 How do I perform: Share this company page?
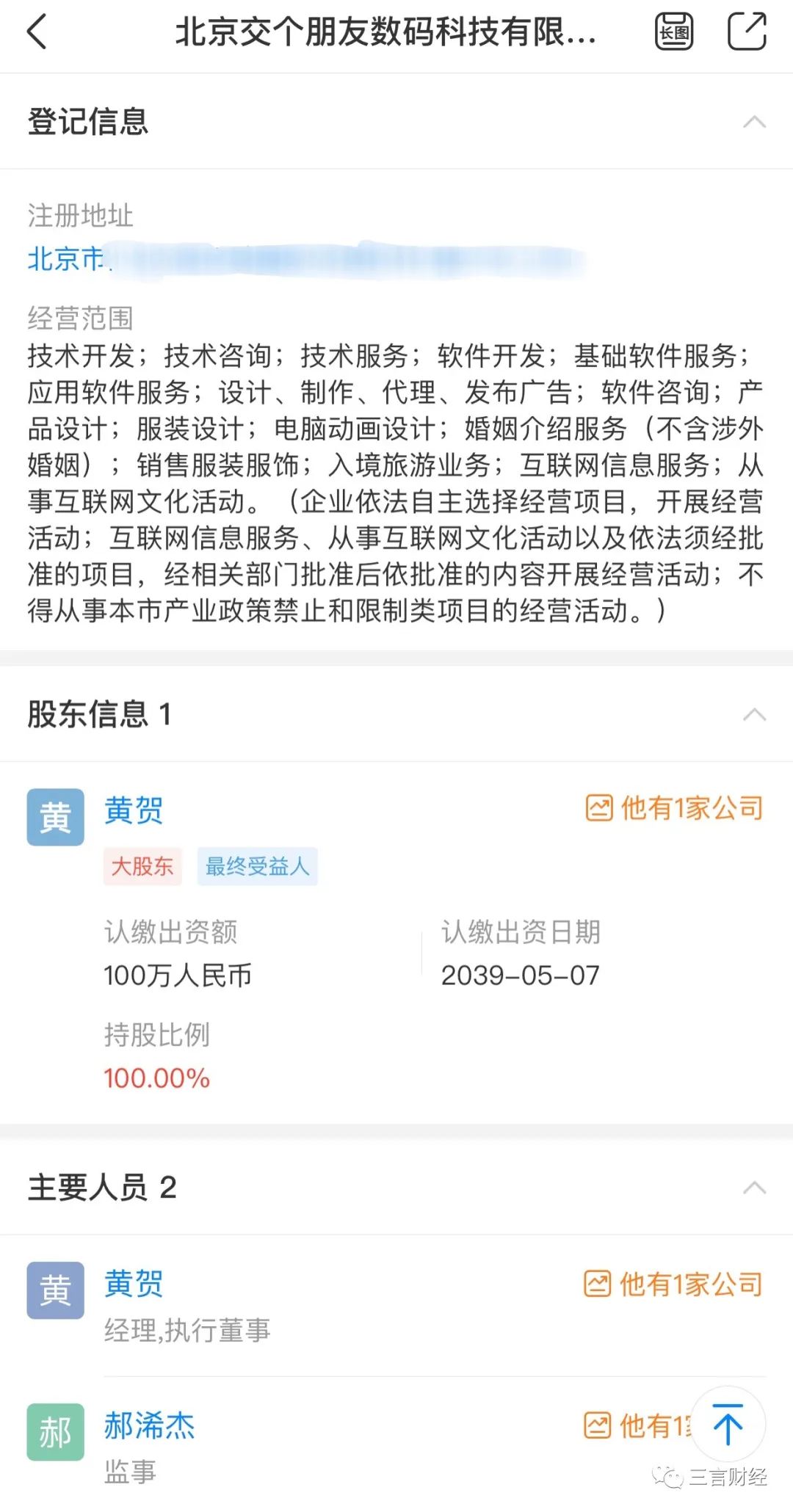coord(746,32)
